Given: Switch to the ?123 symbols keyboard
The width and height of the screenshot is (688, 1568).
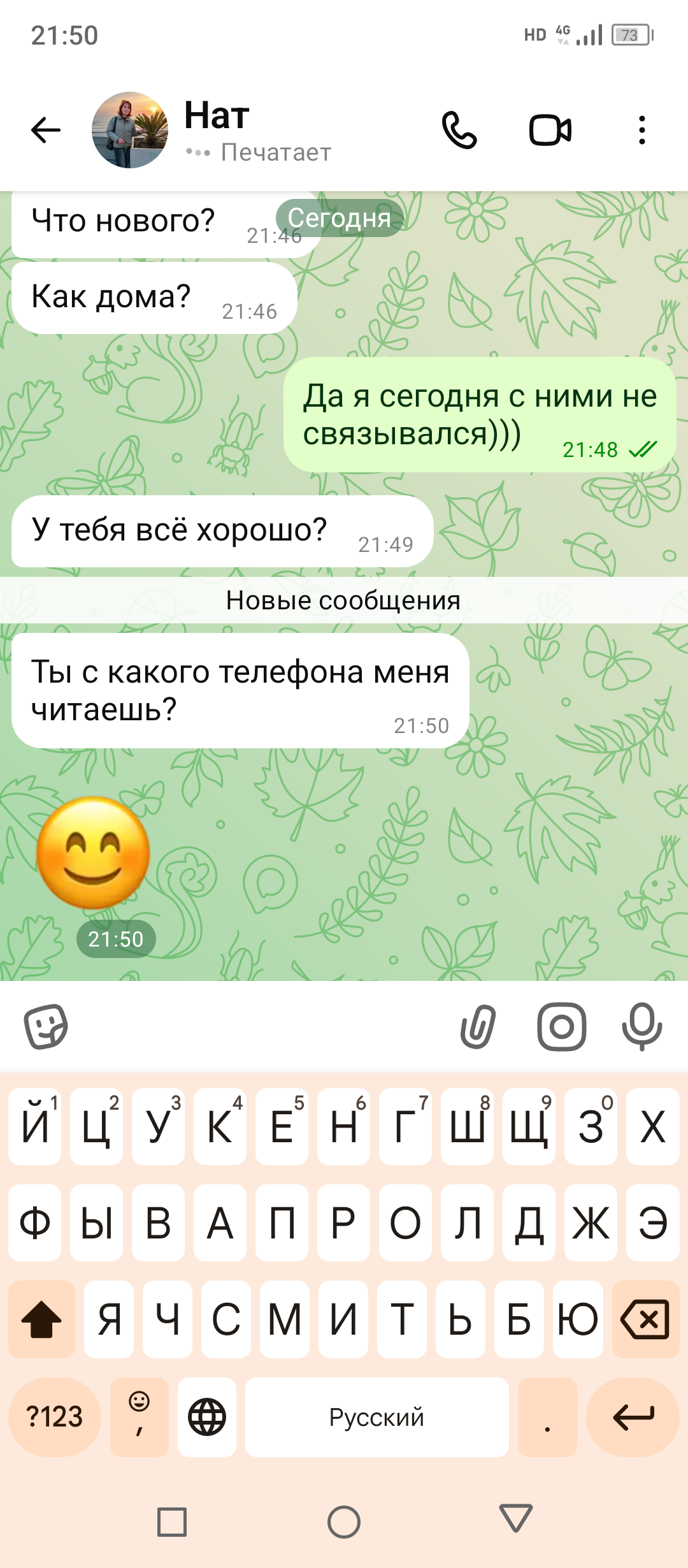Looking at the screenshot, I should 55,1418.
